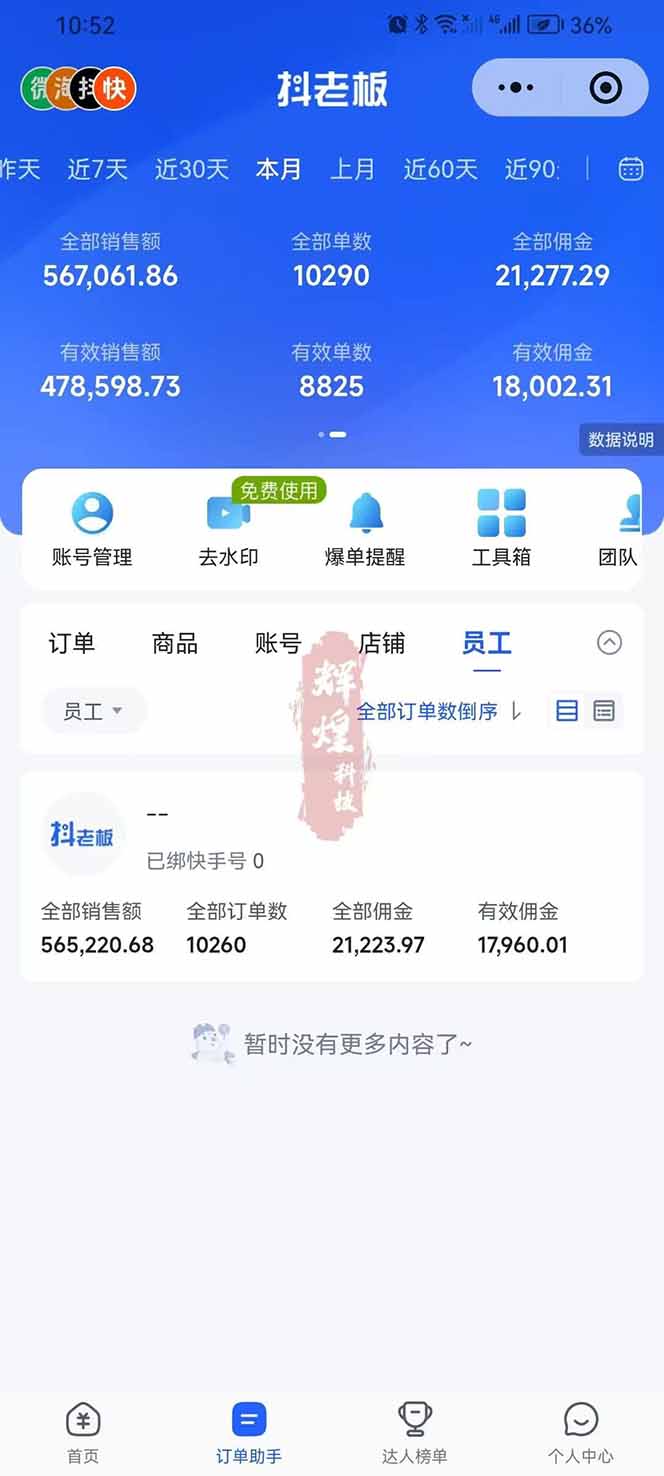Select the 近60天 time range

[x=440, y=169]
